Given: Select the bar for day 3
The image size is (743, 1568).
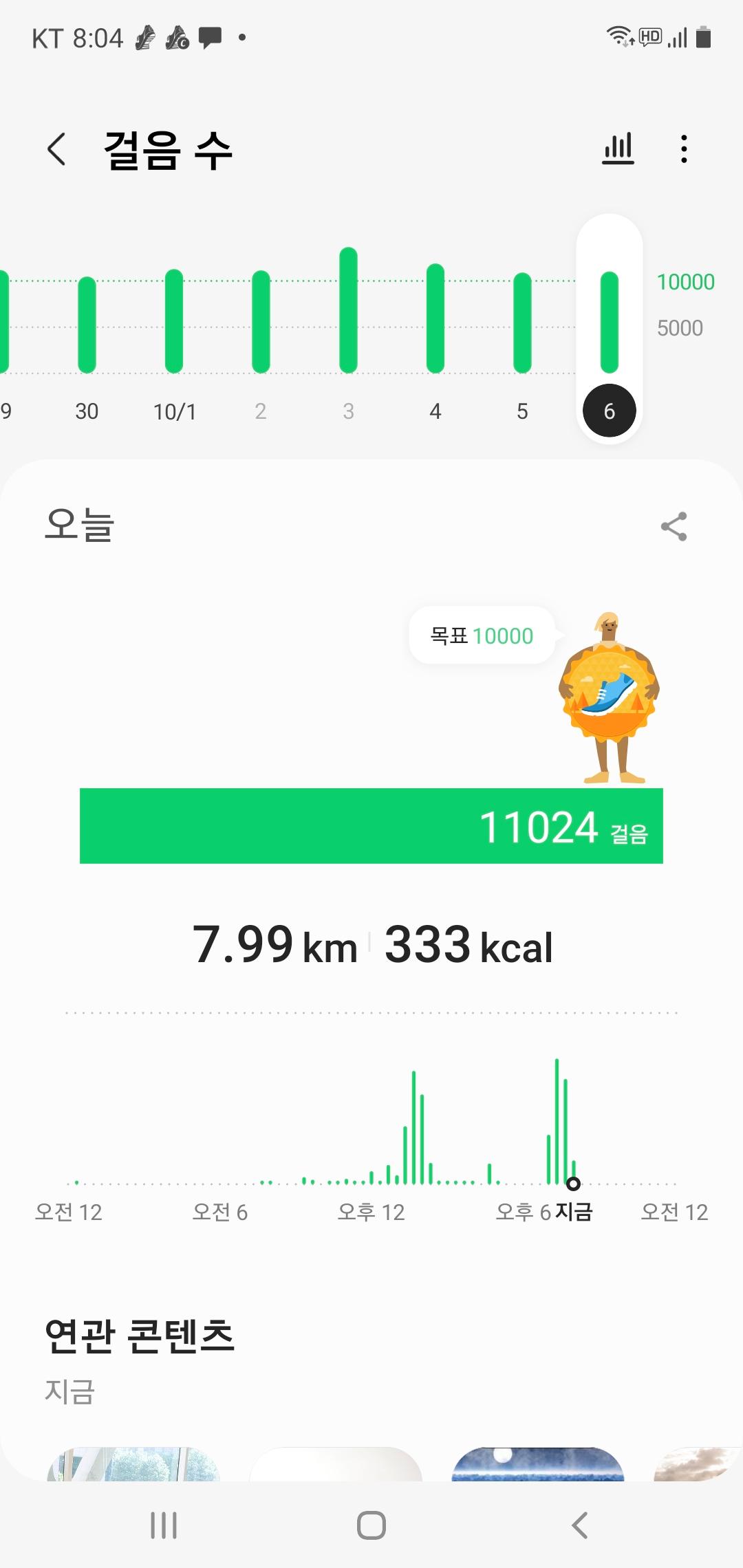Looking at the screenshot, I should pos(348,311).
